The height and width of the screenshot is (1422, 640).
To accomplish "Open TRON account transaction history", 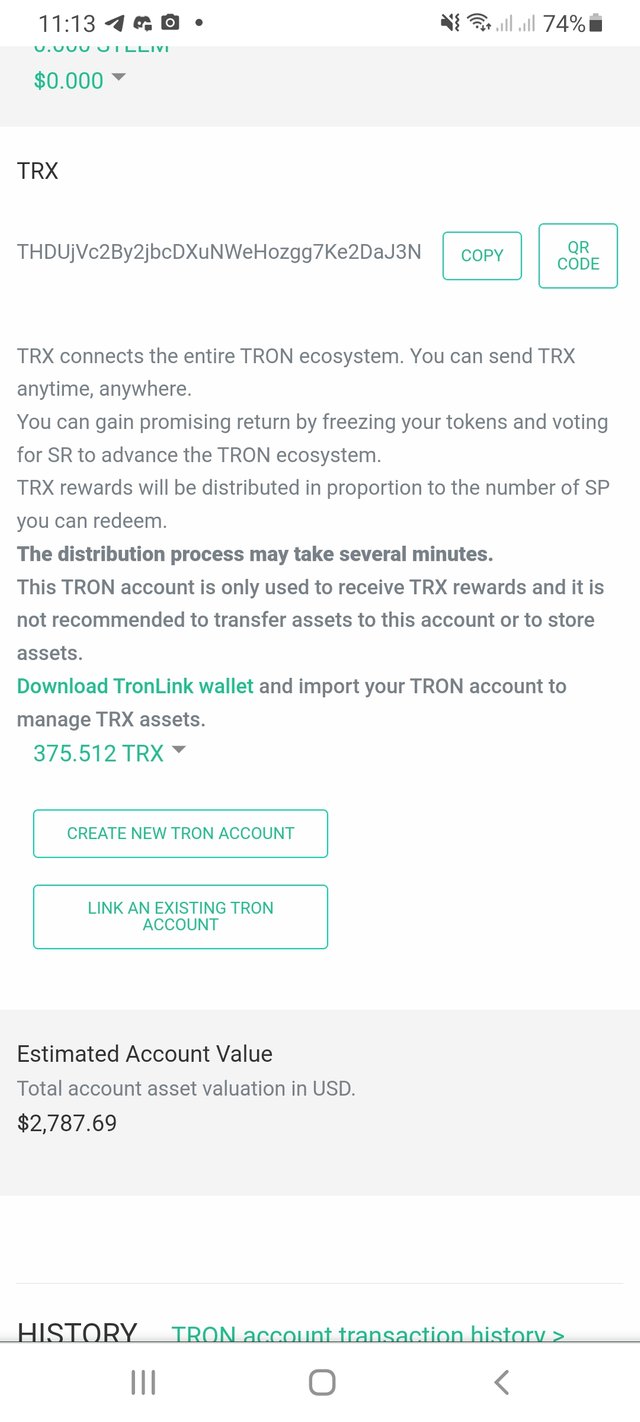I will [368, 1333].
